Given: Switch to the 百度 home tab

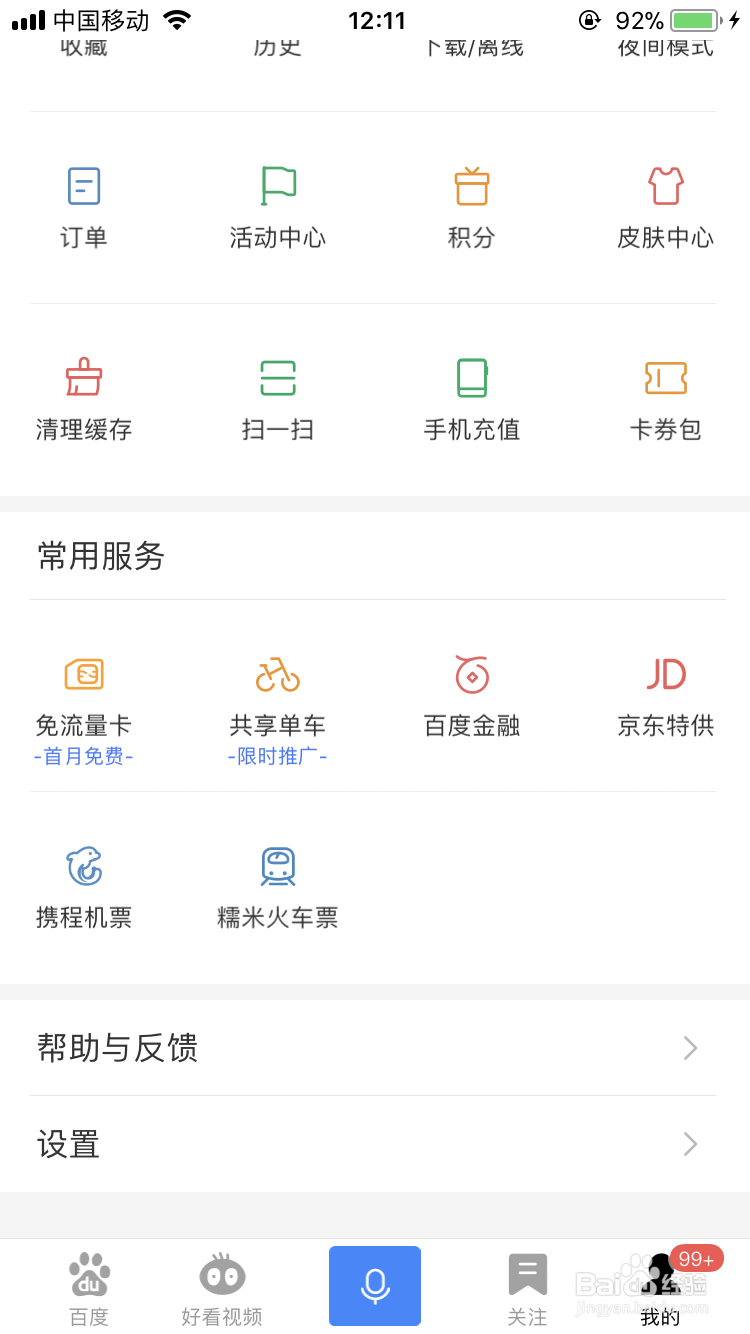Looking at the screenshot, I should (89, 1288).
